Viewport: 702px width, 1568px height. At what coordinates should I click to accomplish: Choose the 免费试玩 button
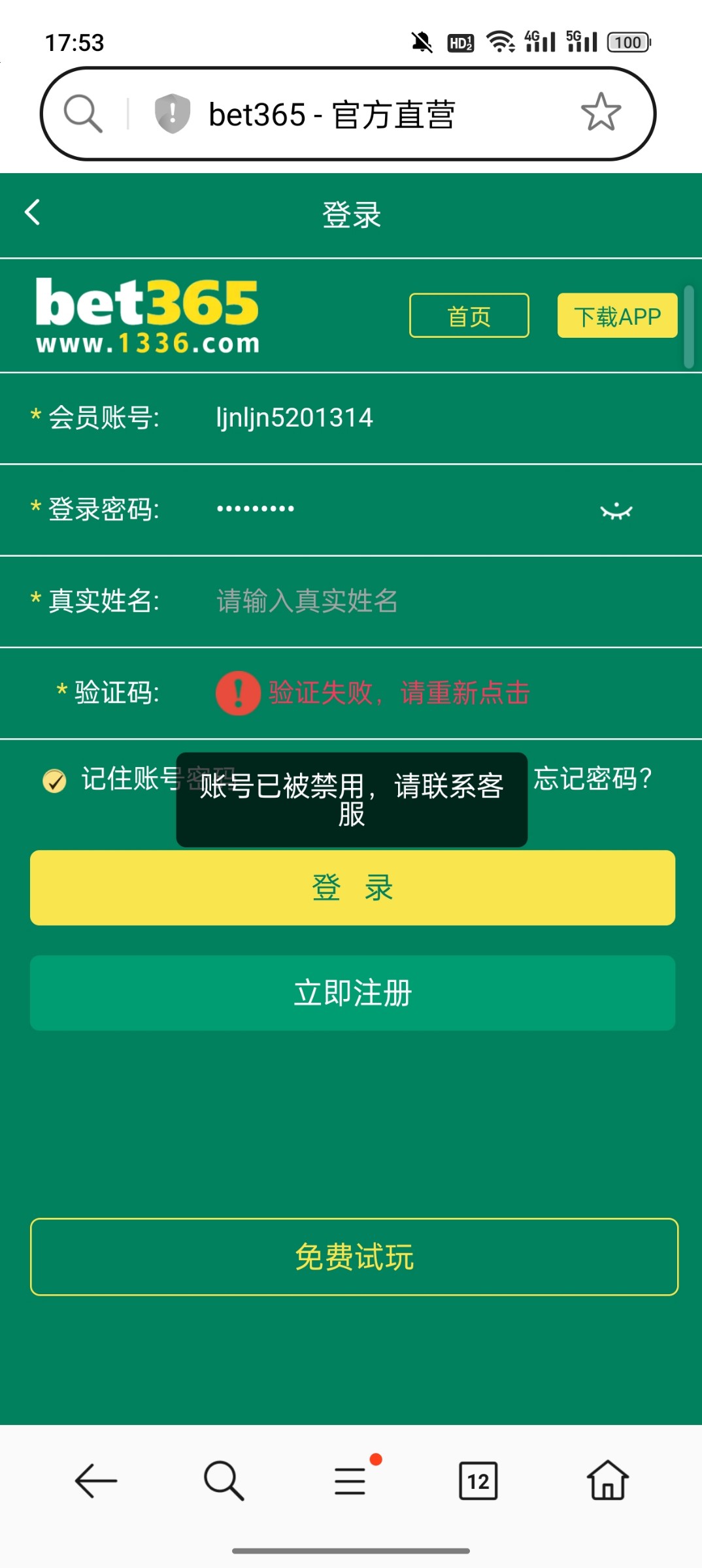click(x=354, y=1256)
